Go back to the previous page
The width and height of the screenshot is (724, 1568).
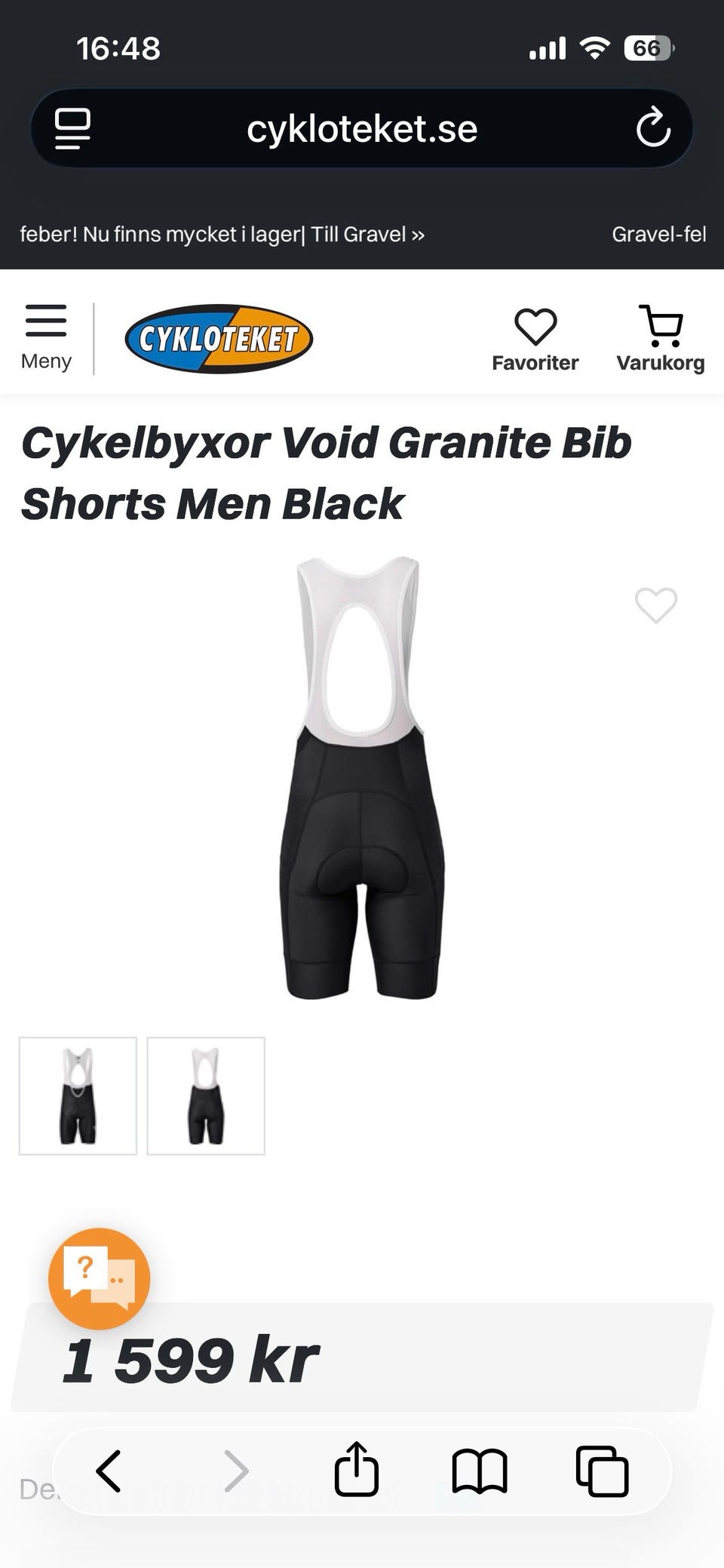point(109,1471)
